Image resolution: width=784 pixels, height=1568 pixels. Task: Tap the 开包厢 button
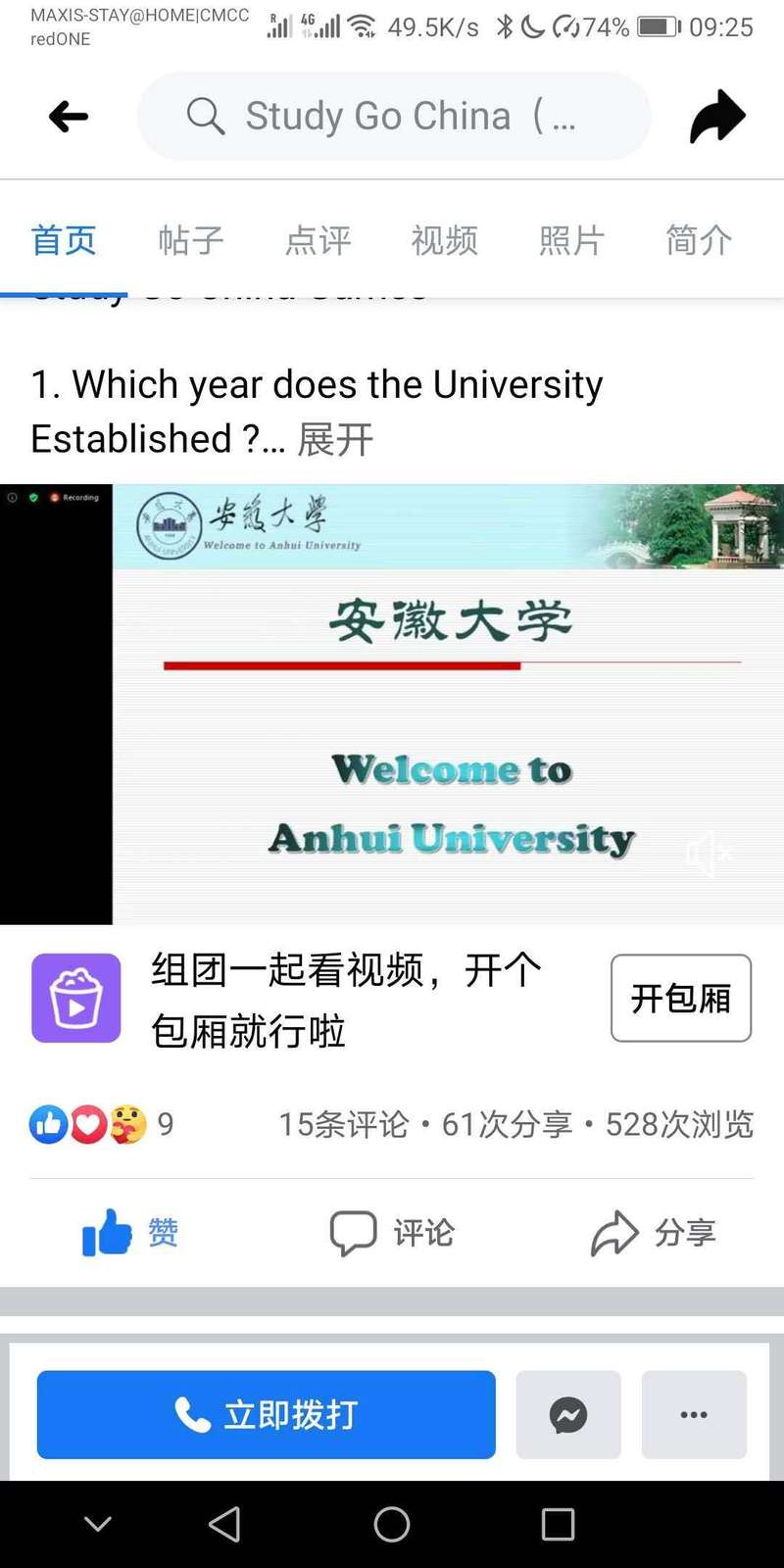pyautogui.click(x=681, y=998)
